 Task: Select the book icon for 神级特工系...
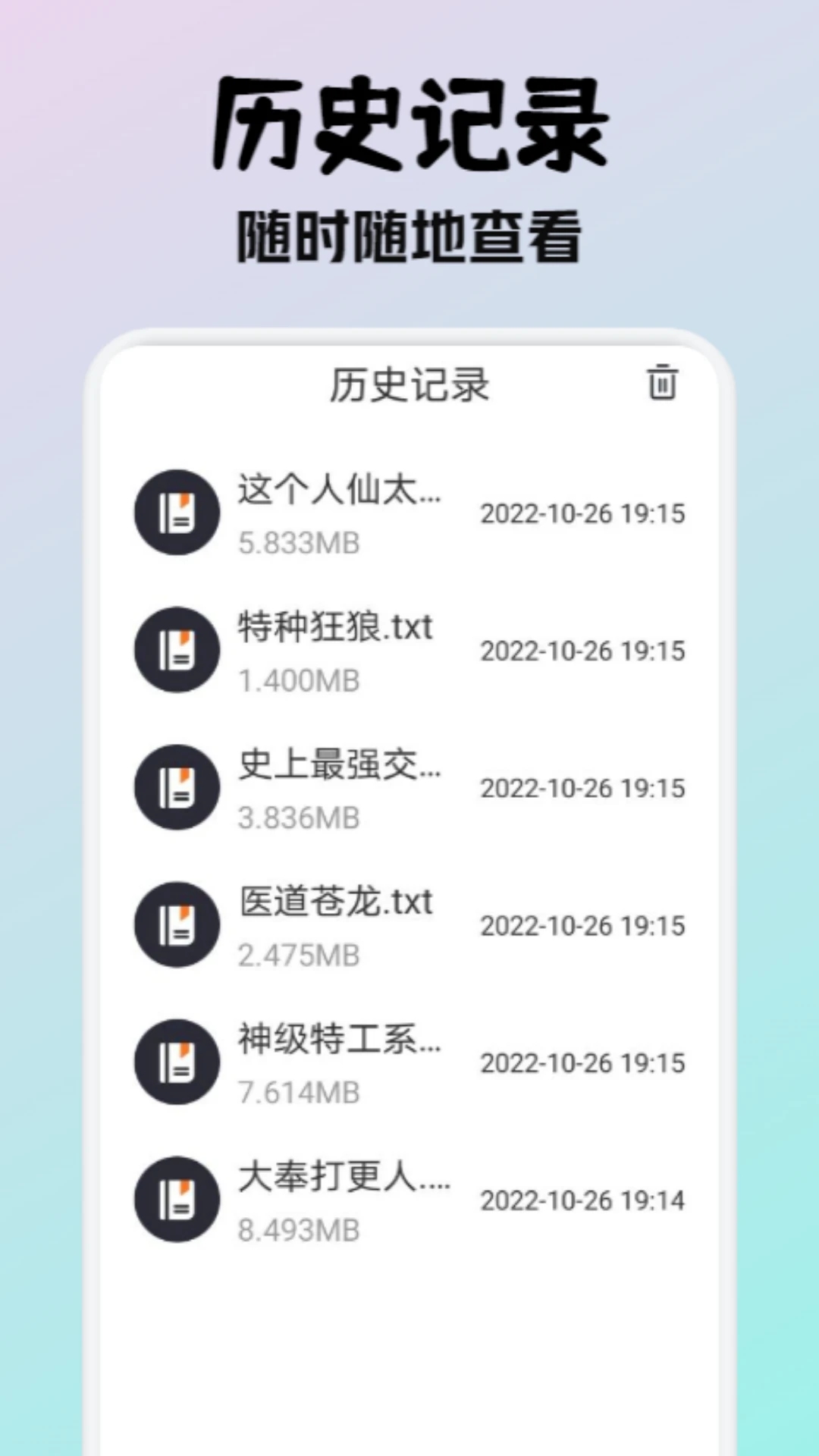pyautogui.click(x=176, y=1062)
